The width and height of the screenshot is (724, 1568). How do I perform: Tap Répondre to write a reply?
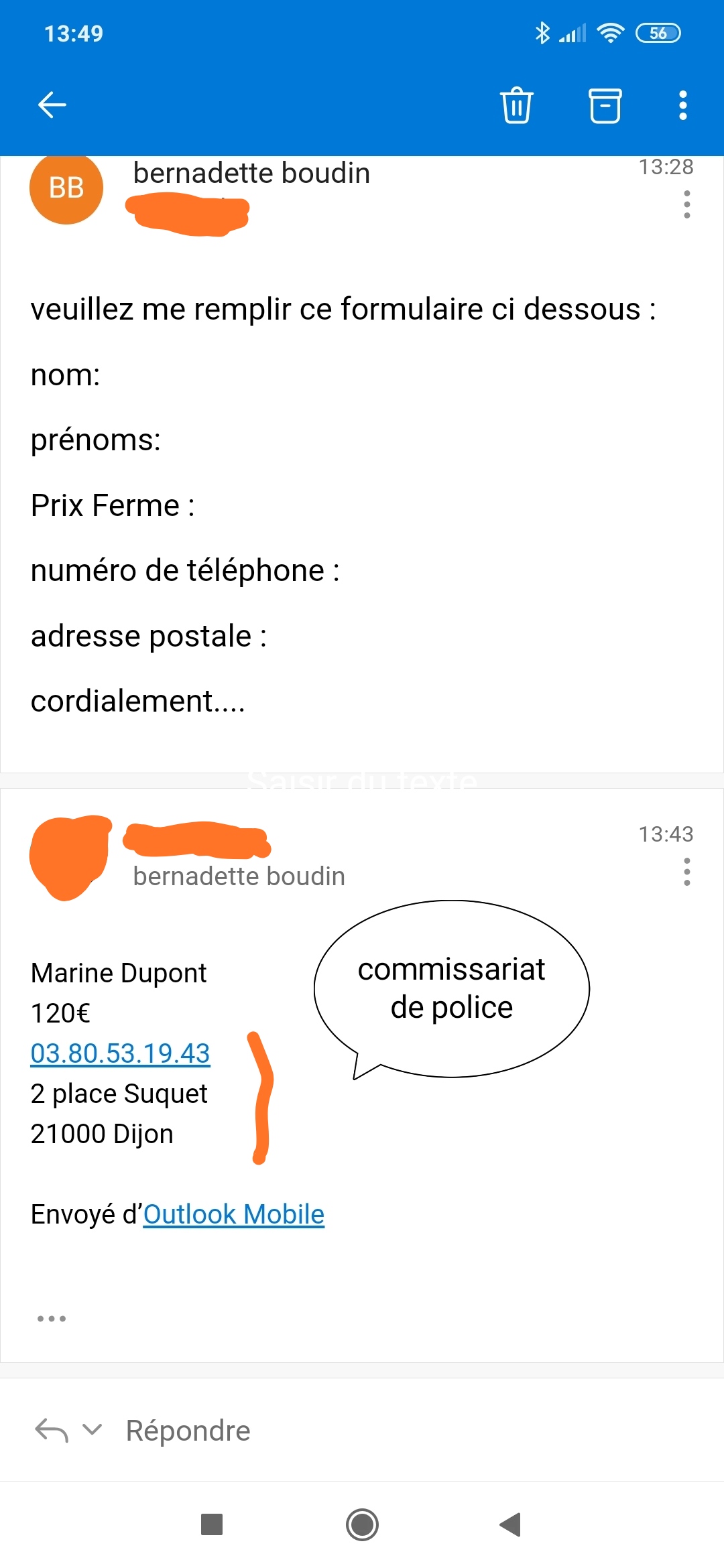tap(188, 1431)
